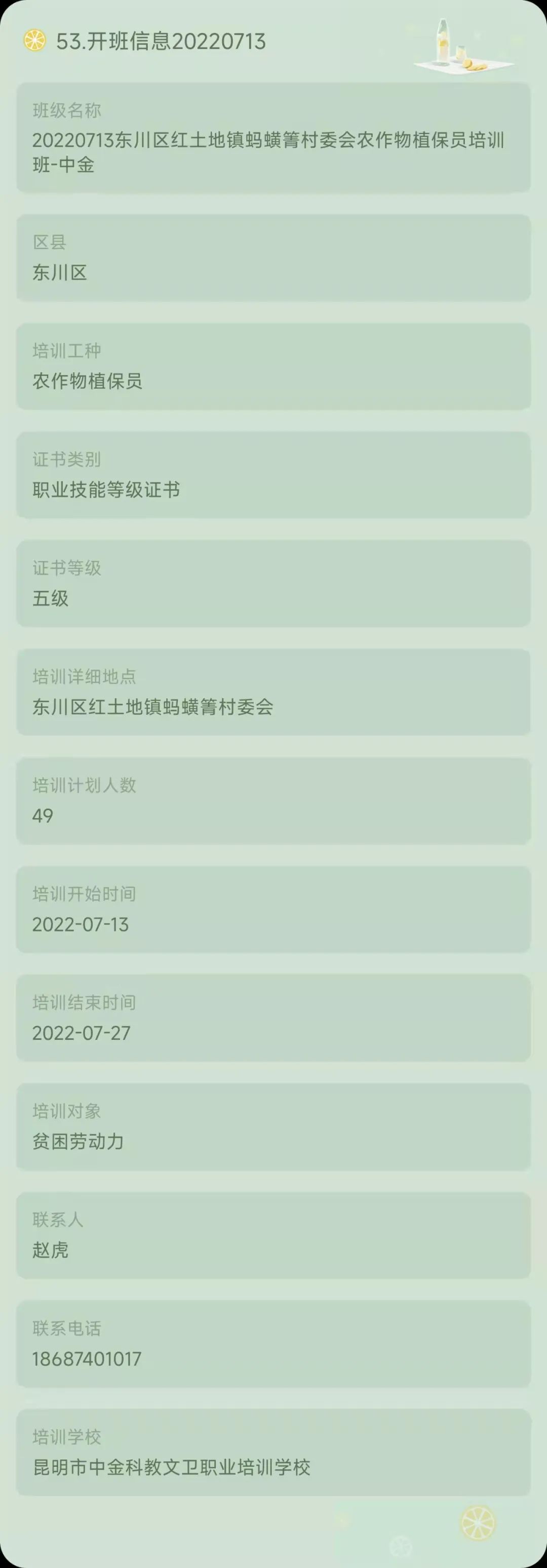Select the training school 昆明市中金科教文卫职业培训学校
The height and width of the screenshot is (1568, 547).
172,1468
